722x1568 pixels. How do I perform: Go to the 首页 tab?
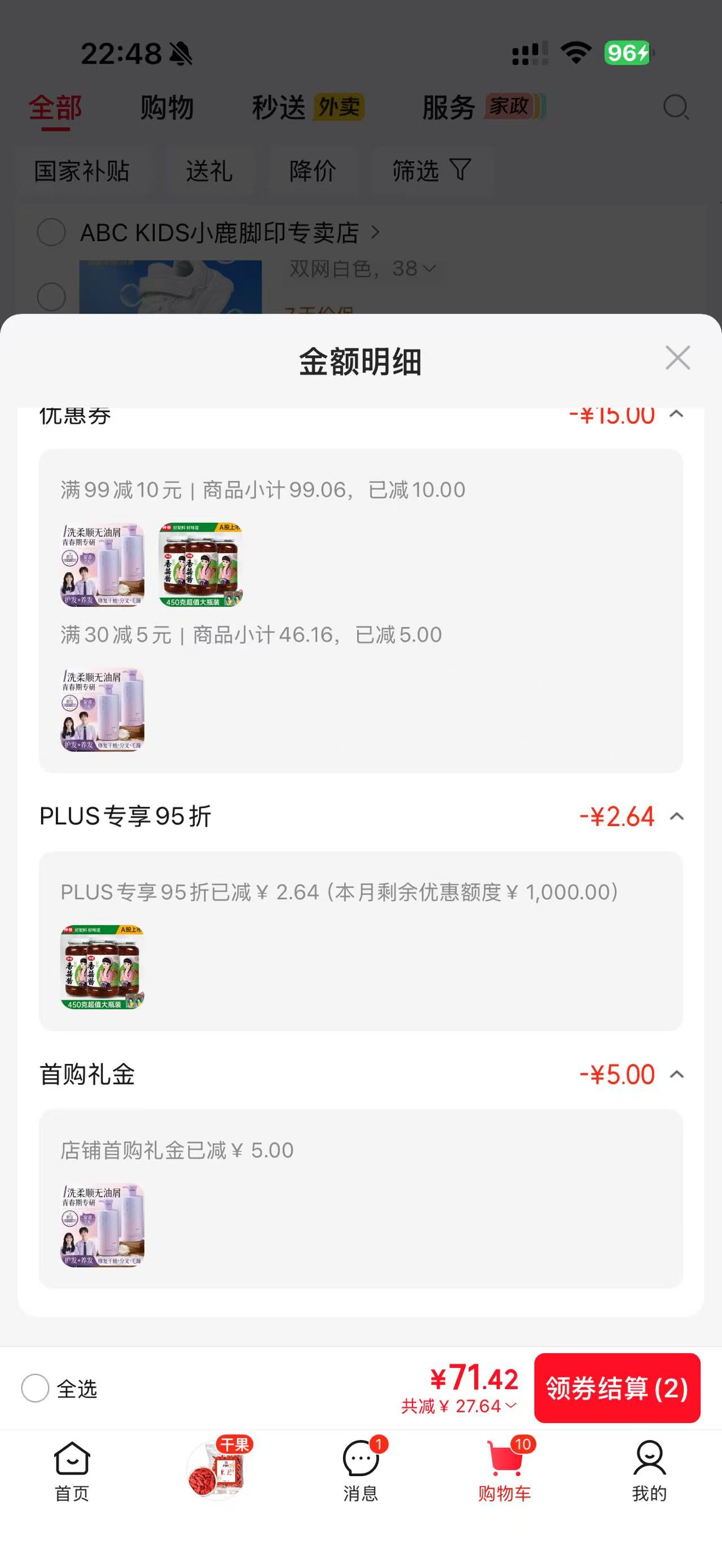(72, 1472)
